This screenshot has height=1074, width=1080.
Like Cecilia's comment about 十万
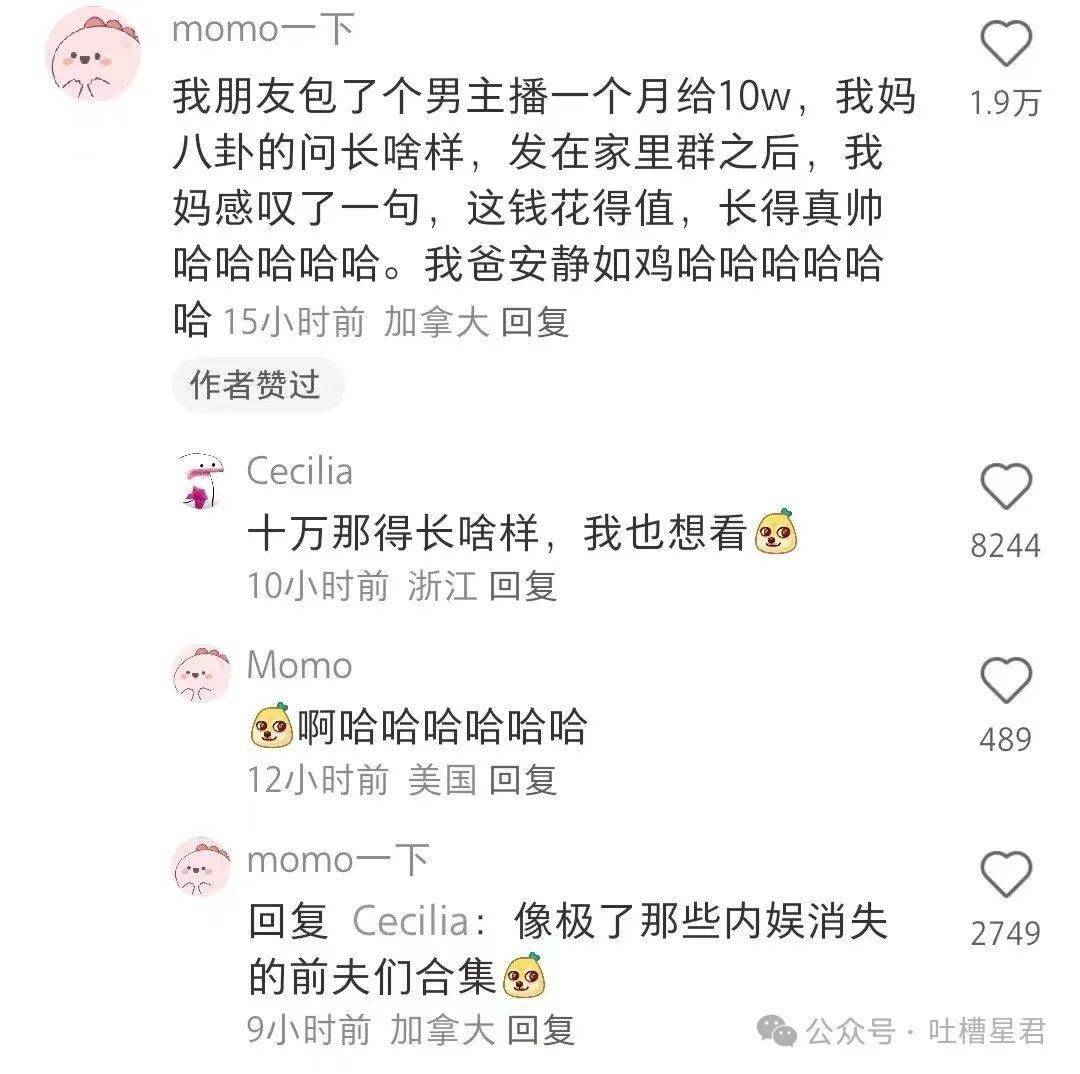pos(1005,488)
